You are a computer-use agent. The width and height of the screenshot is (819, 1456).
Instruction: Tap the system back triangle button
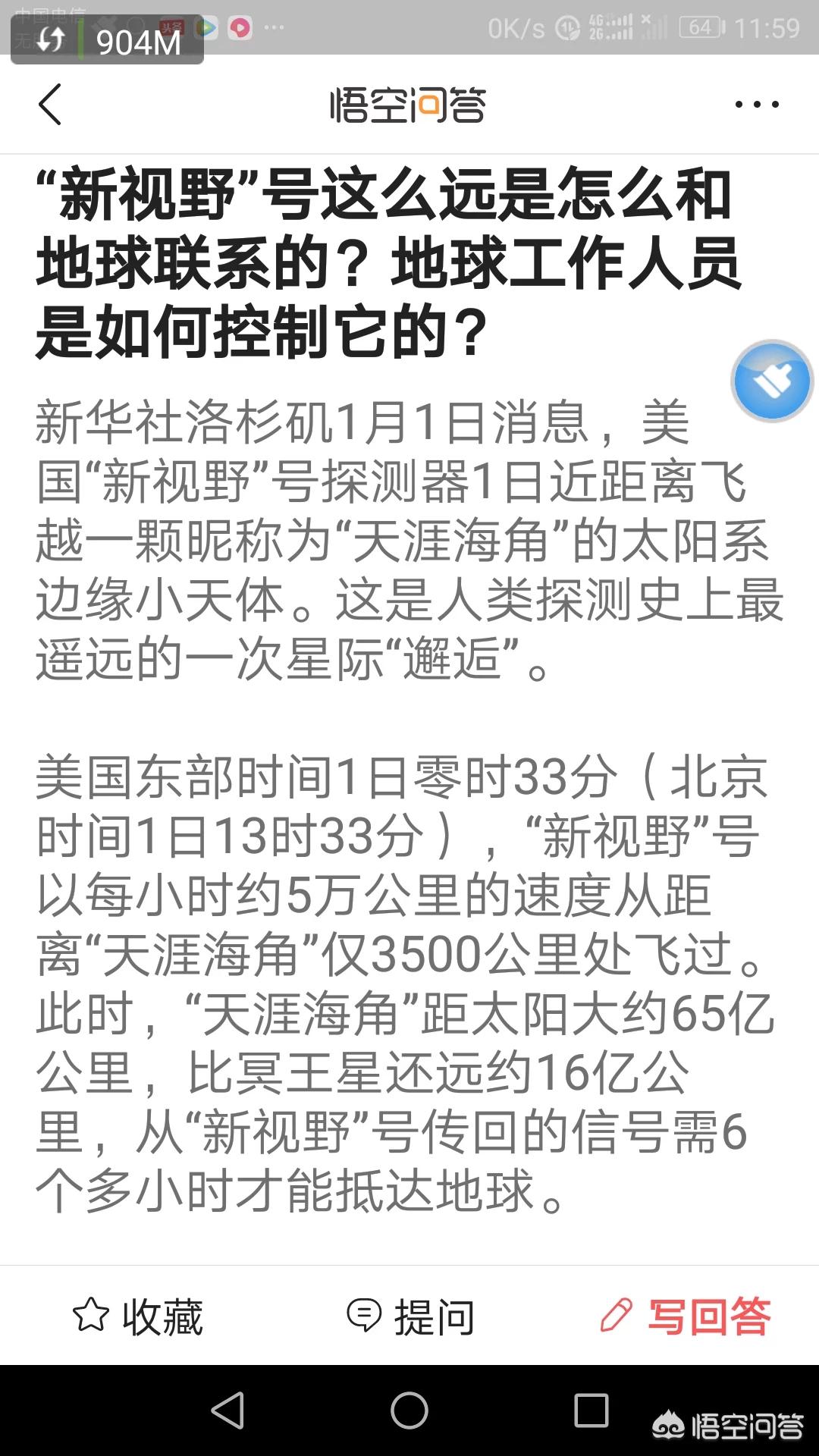227,1410
